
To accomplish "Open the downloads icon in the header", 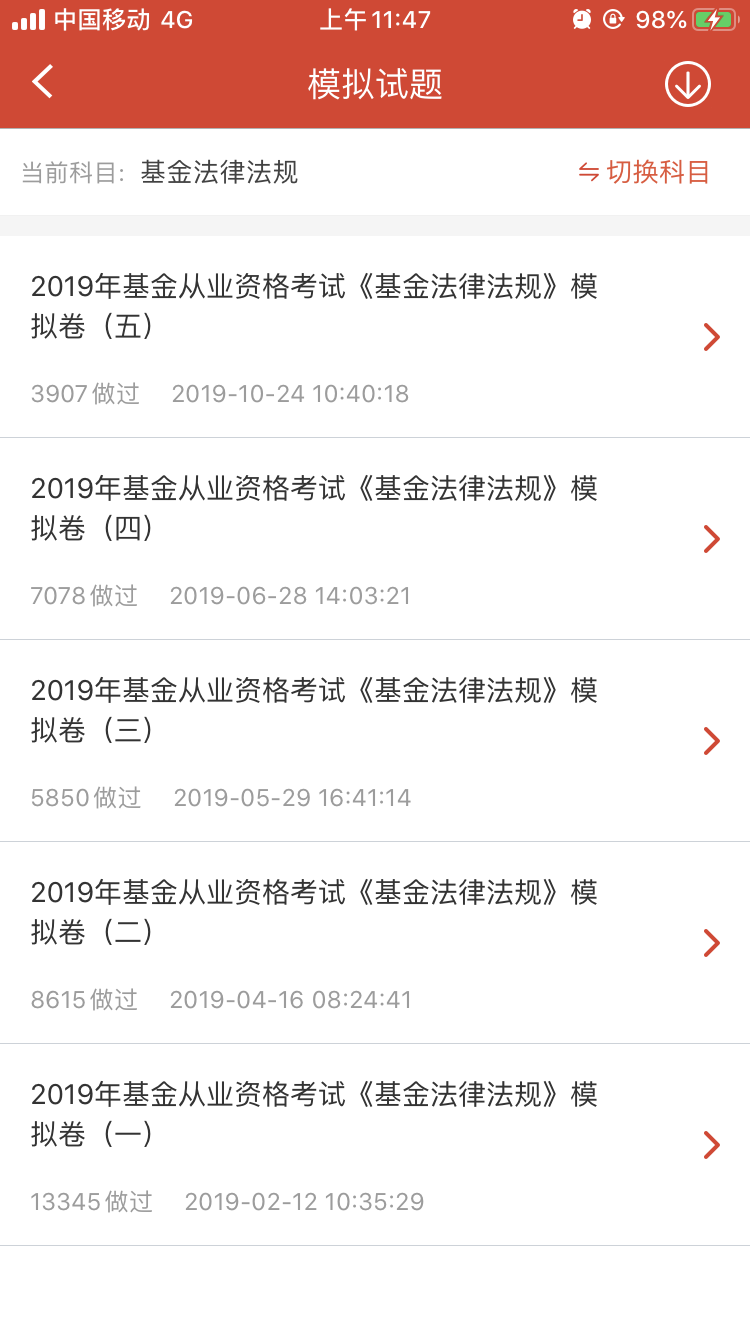I will pos(687,84).
